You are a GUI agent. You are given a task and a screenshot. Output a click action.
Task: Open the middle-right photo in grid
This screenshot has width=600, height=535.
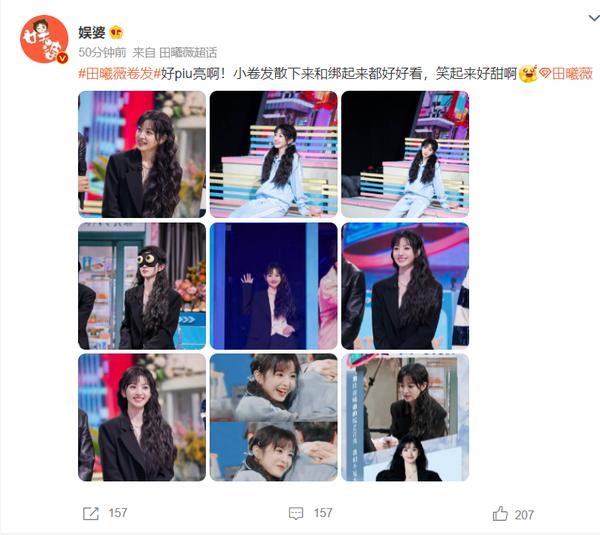point(404,285)
